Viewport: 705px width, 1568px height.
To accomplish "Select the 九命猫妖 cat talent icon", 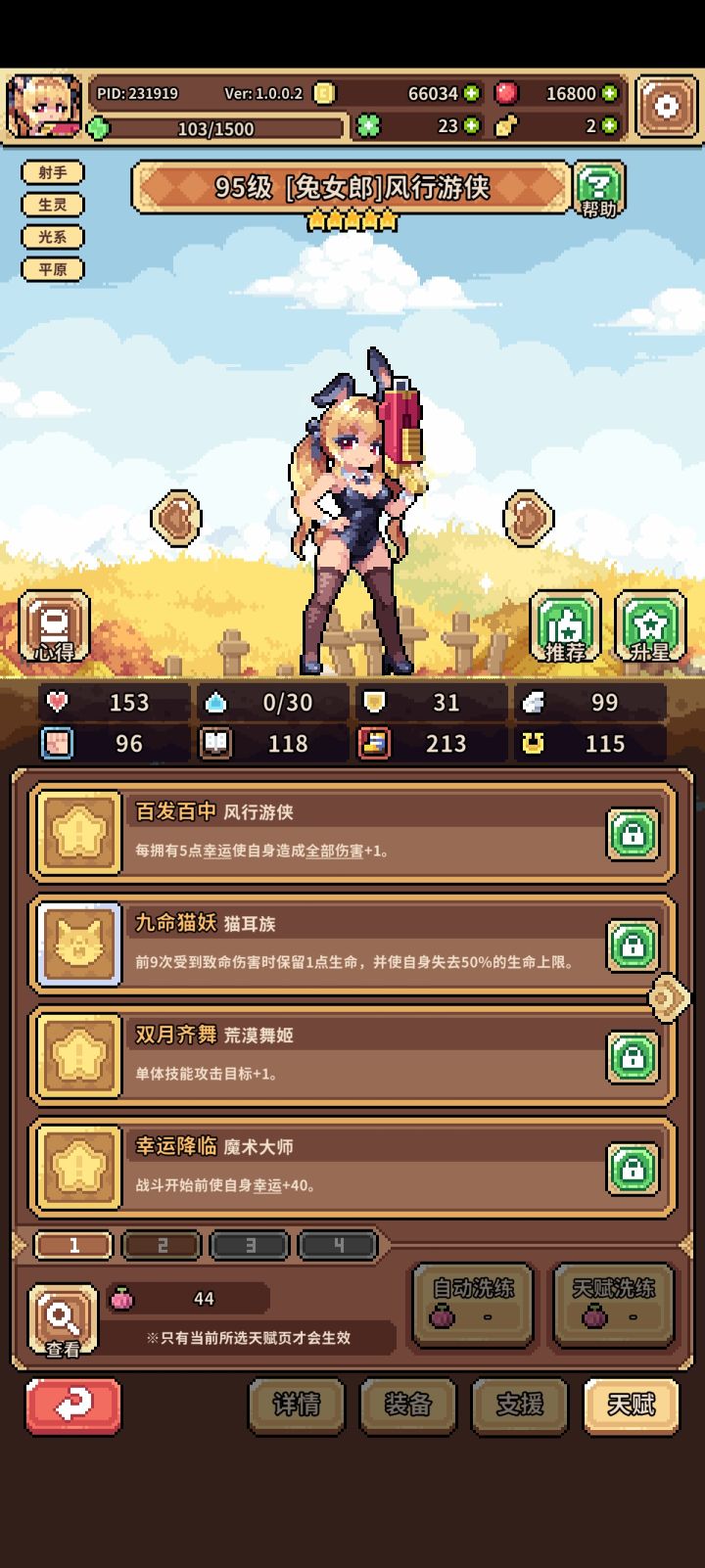I will click(77, 945).
